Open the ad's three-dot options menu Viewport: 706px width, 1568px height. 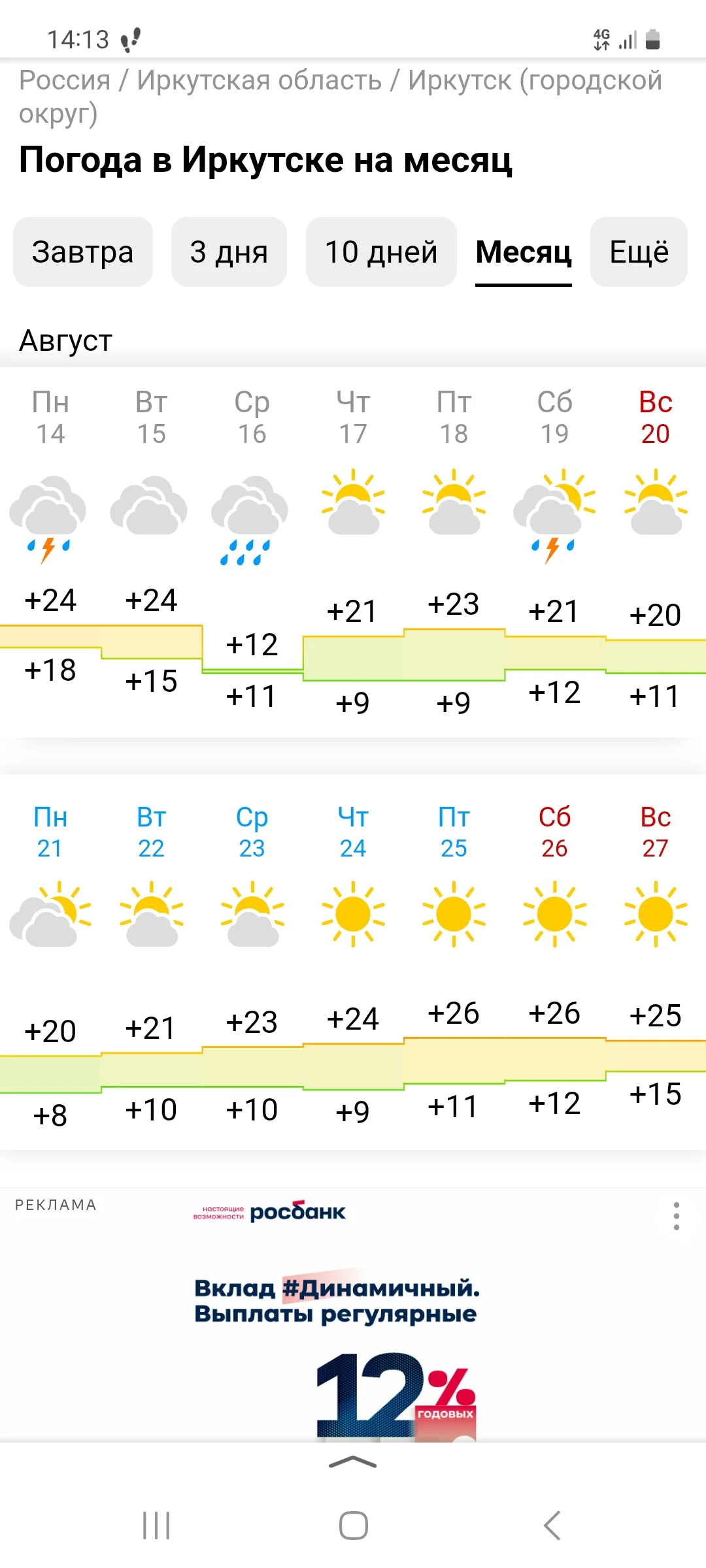675,1212
